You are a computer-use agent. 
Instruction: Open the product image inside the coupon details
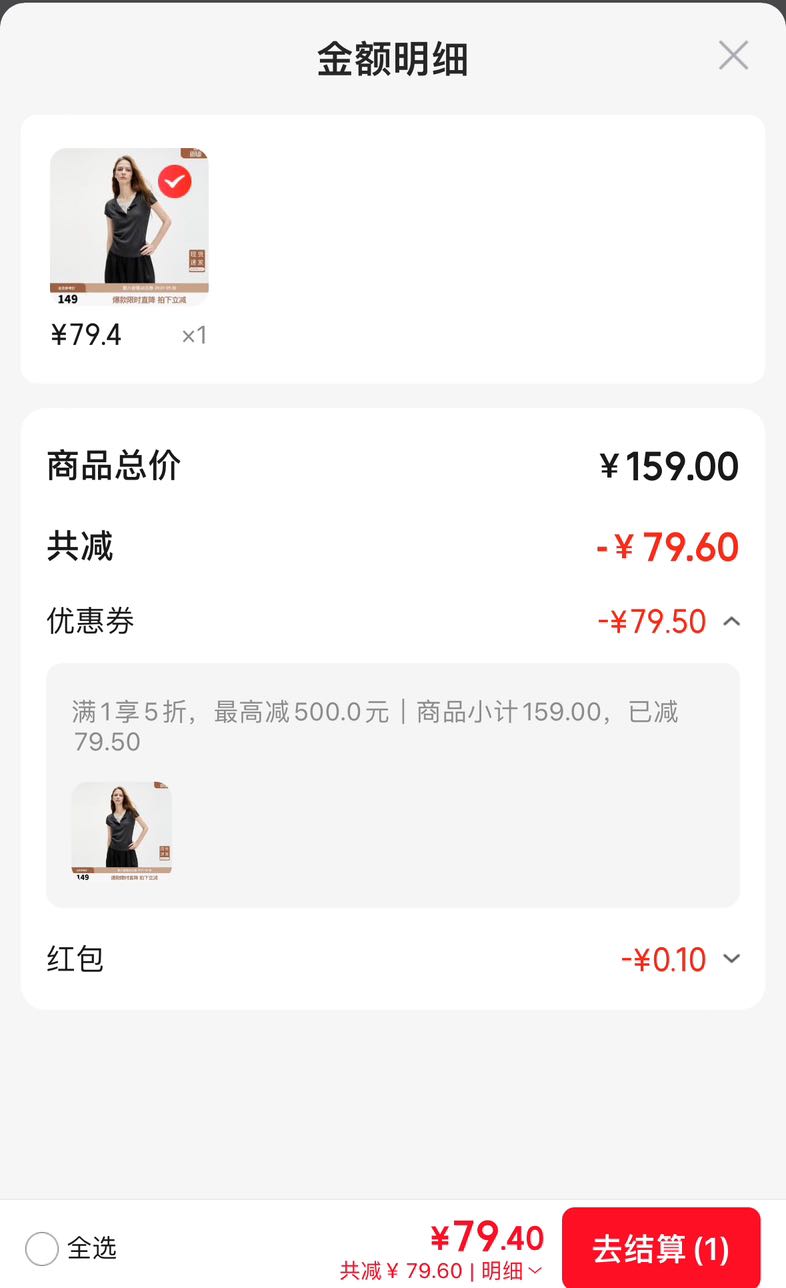pyautogui.click(x=121, y=832)
